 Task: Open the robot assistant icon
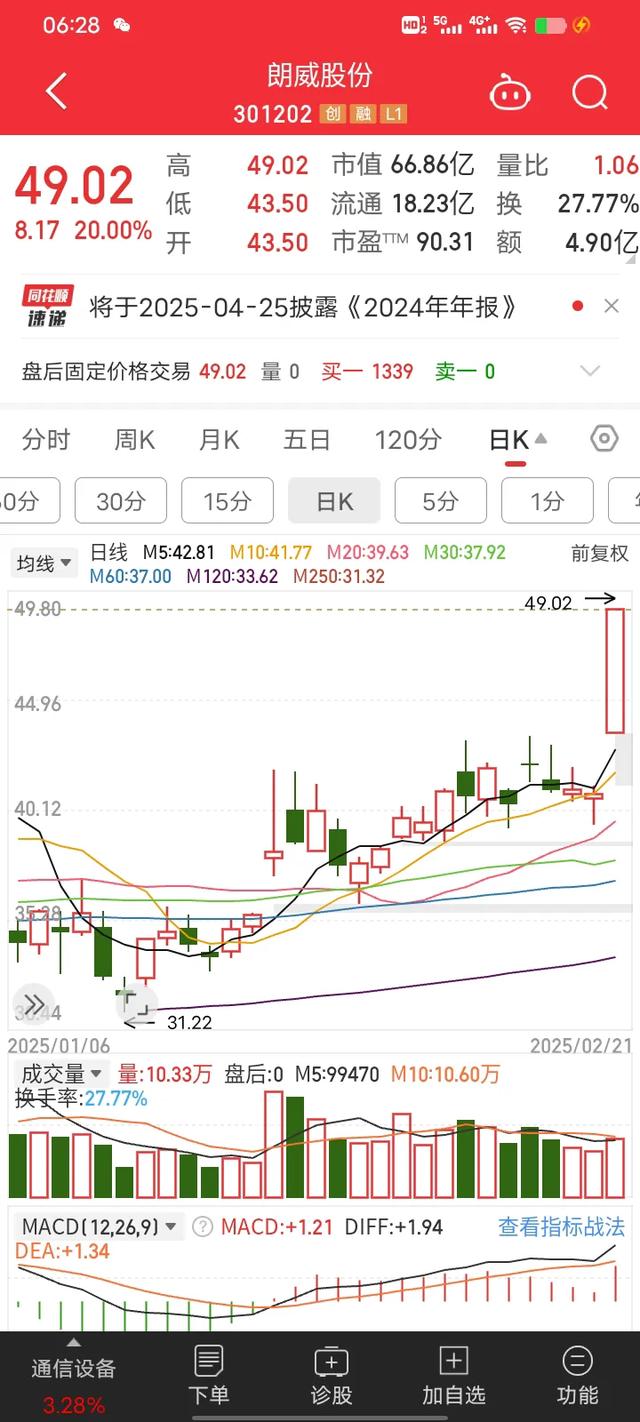[509, 93]
